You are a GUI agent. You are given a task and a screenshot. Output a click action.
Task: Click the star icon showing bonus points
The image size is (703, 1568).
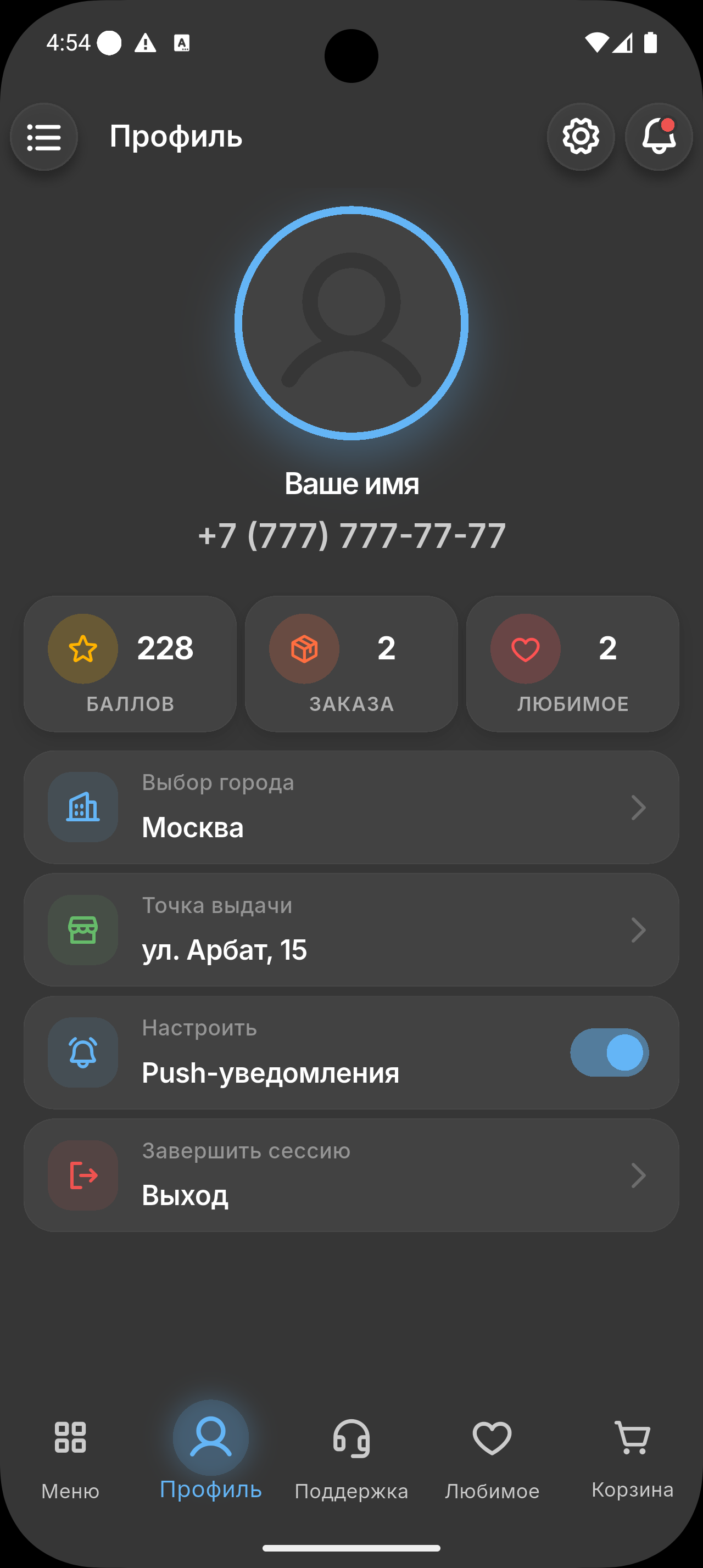(82, 648)
